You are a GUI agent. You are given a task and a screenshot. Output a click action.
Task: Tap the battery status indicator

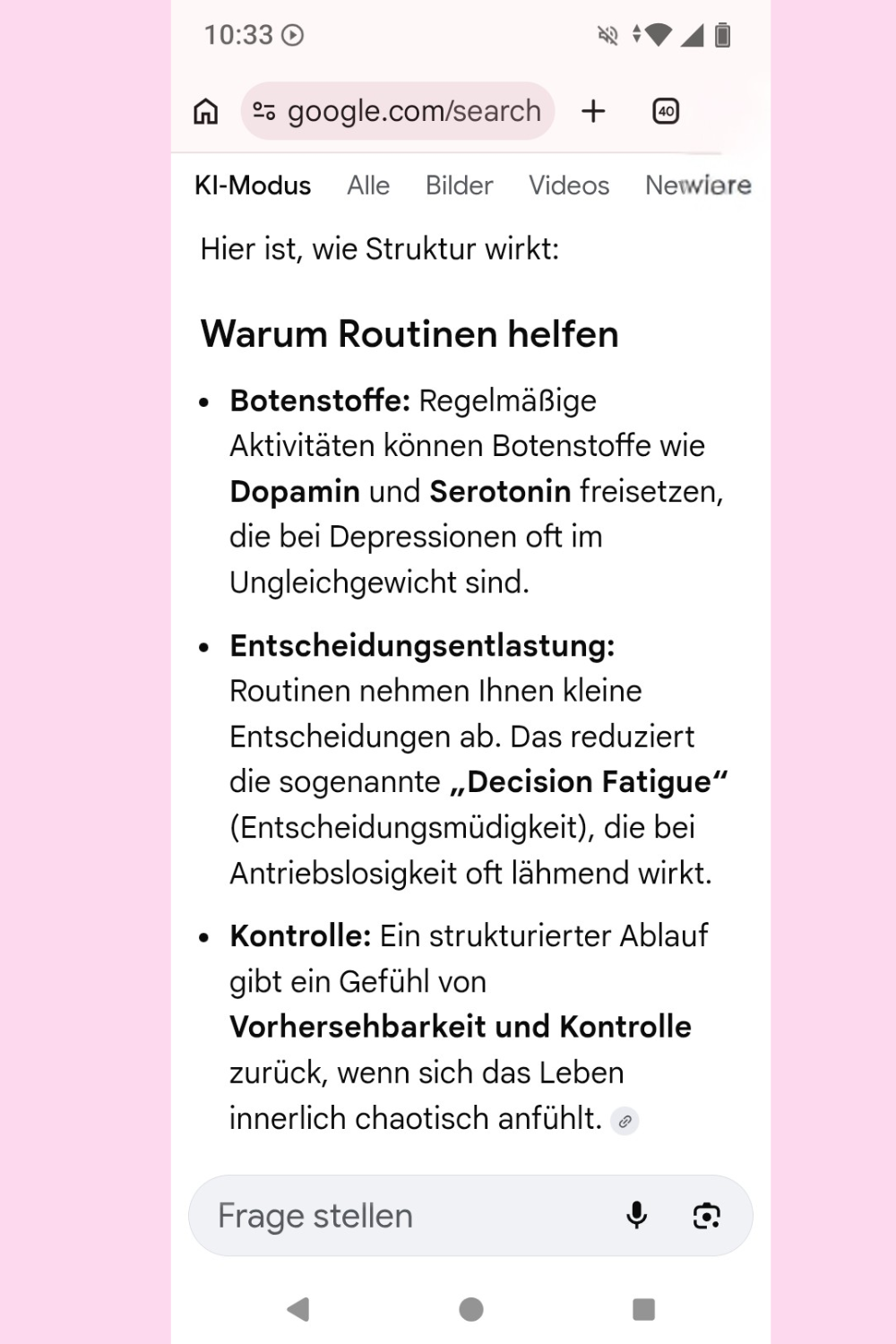tap(722, 34)
